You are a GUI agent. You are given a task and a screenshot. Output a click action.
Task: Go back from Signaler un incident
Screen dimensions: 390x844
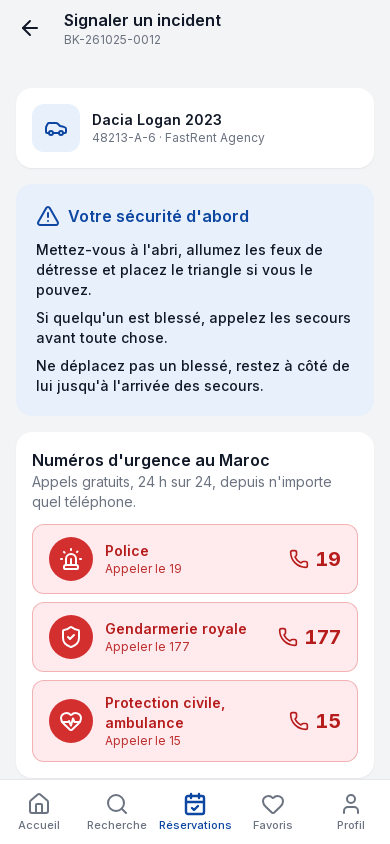30,28
